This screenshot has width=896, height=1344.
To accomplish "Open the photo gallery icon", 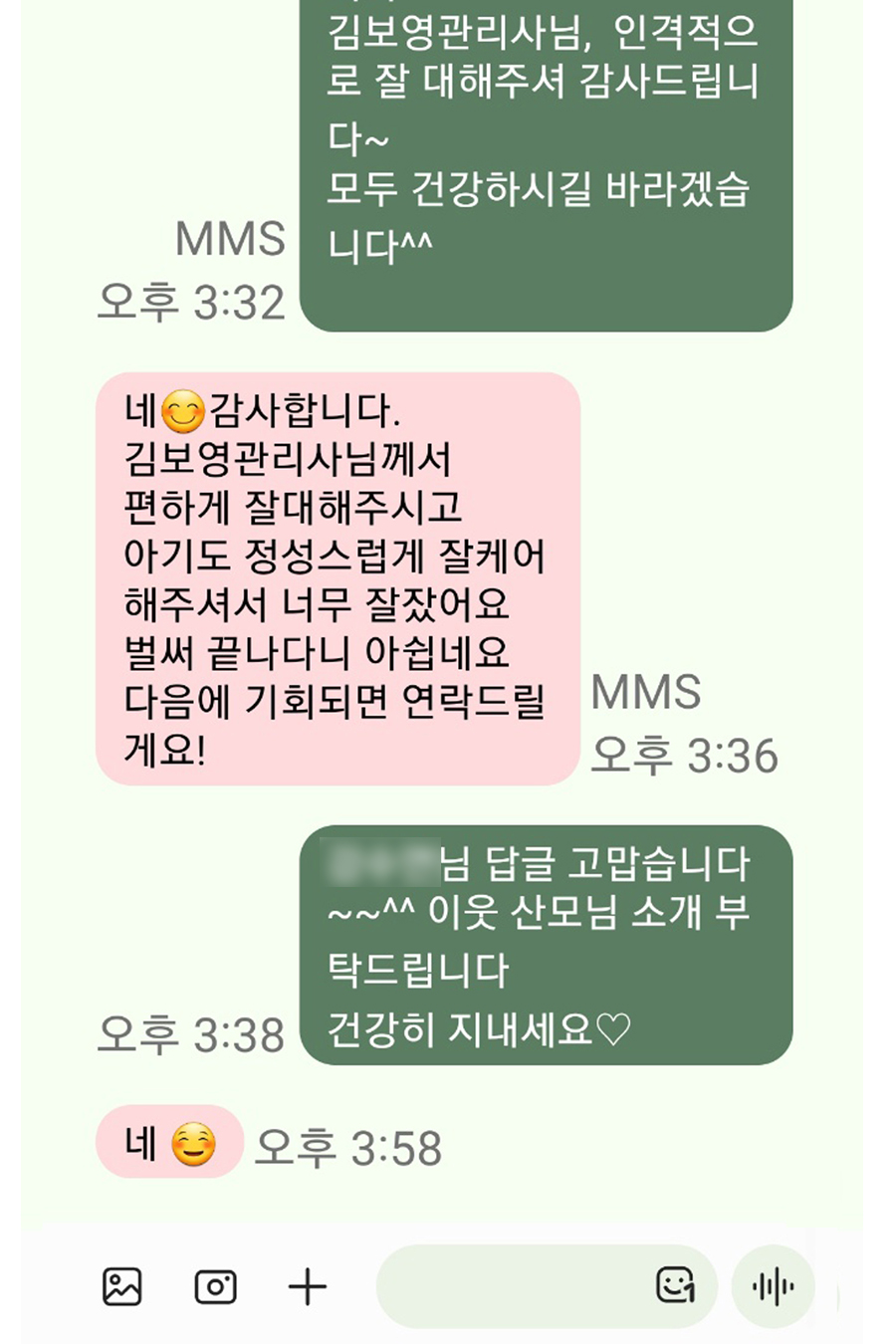I will click(121, 1286).
